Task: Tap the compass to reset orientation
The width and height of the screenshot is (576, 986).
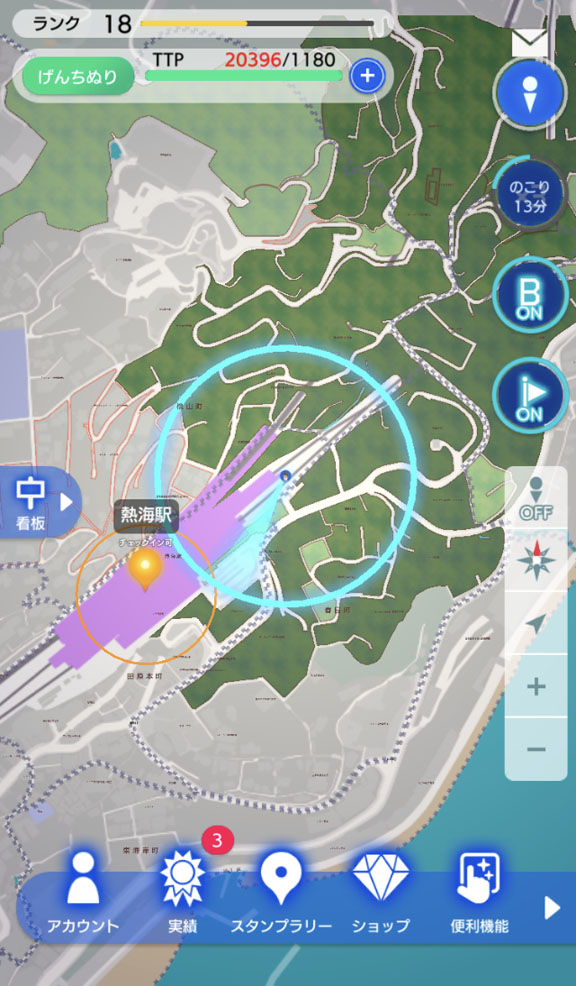Action: coord(536,561)
